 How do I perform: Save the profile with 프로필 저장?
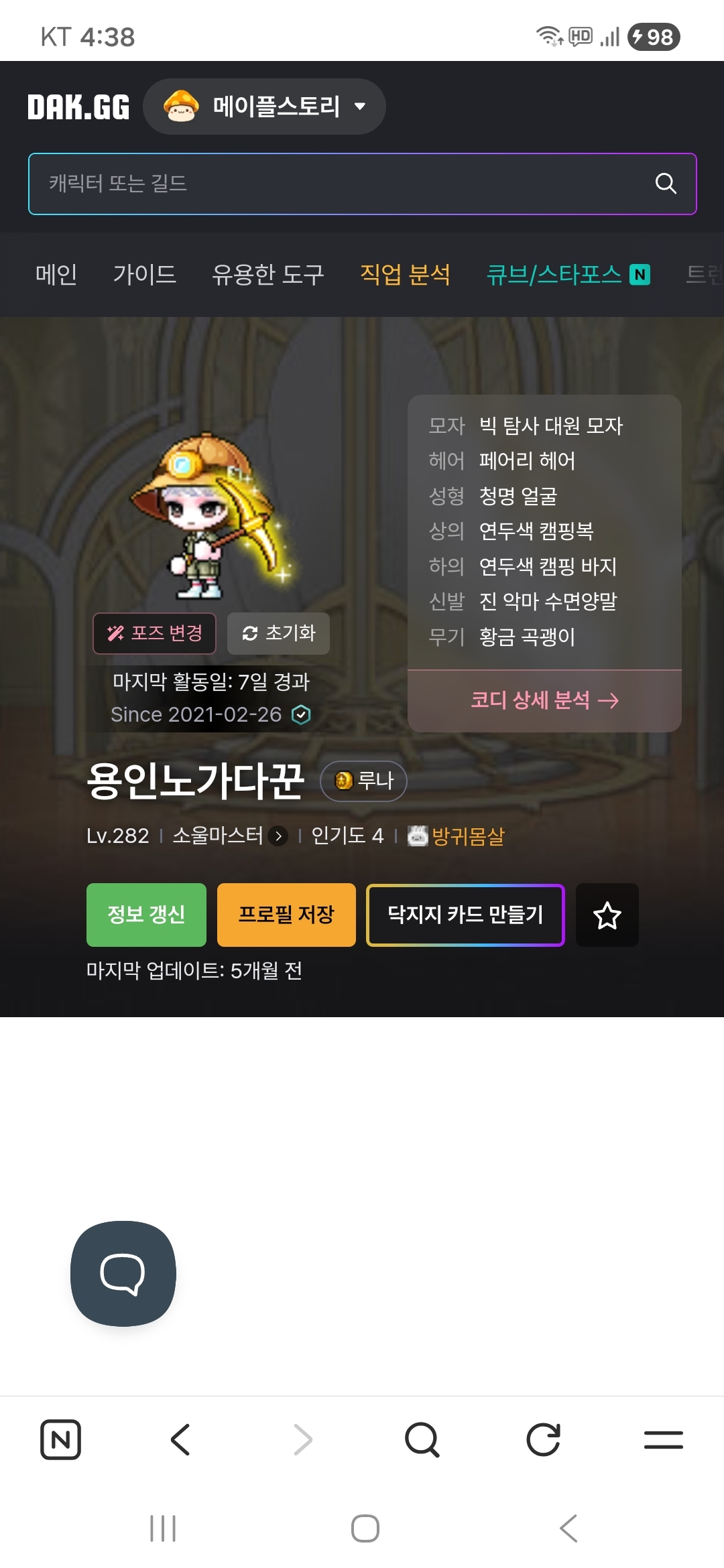pos(286,915)
